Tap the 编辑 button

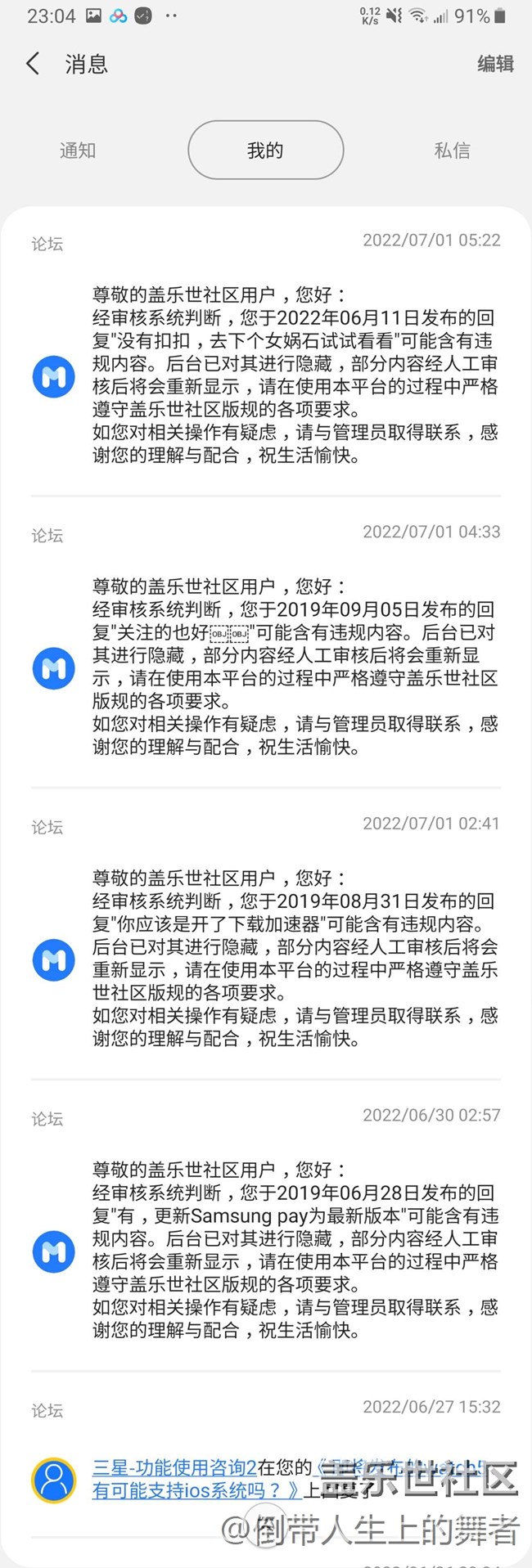tap(495, 64)
